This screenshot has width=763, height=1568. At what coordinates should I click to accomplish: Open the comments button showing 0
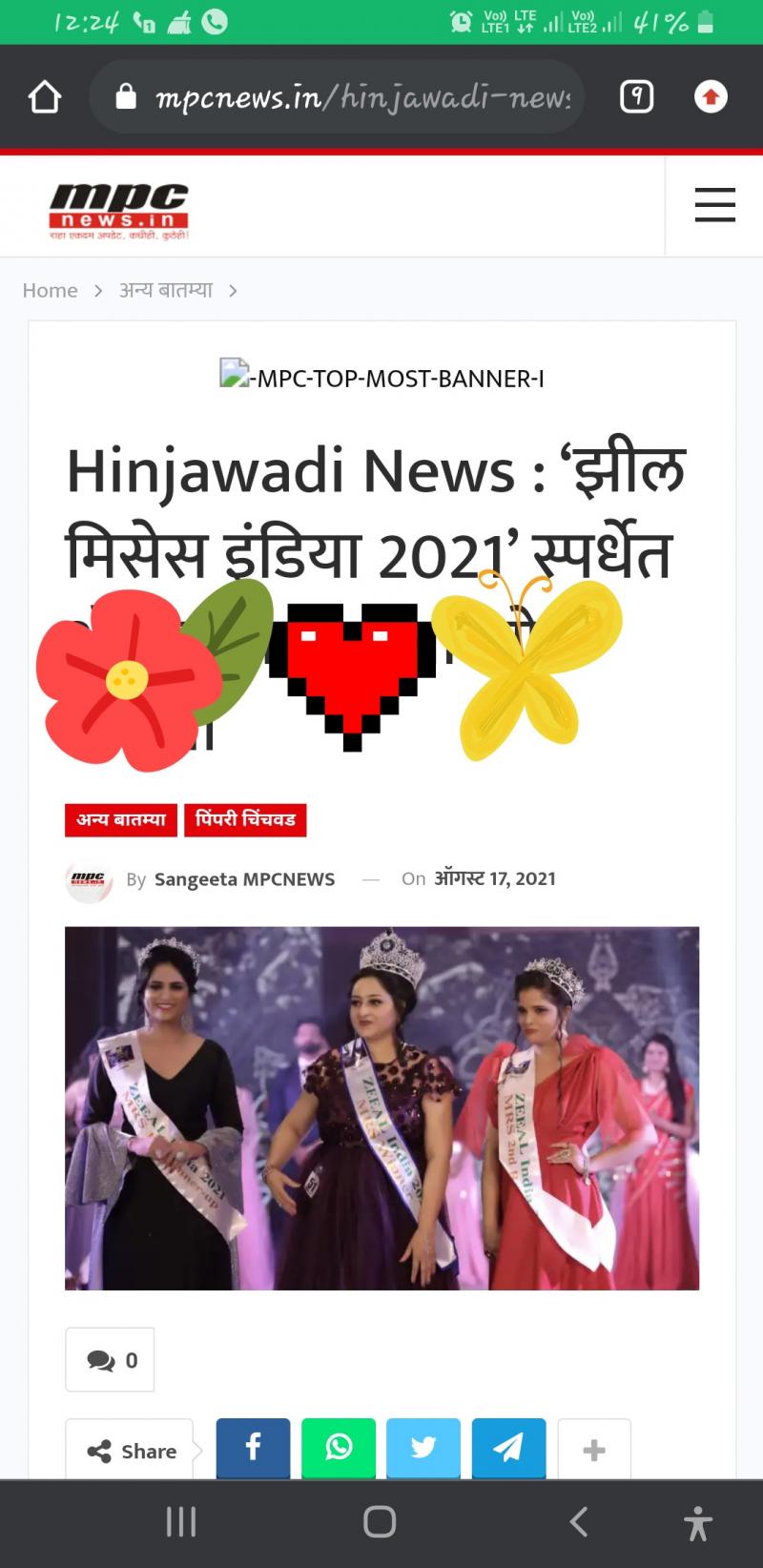(x=110, y=1359)
